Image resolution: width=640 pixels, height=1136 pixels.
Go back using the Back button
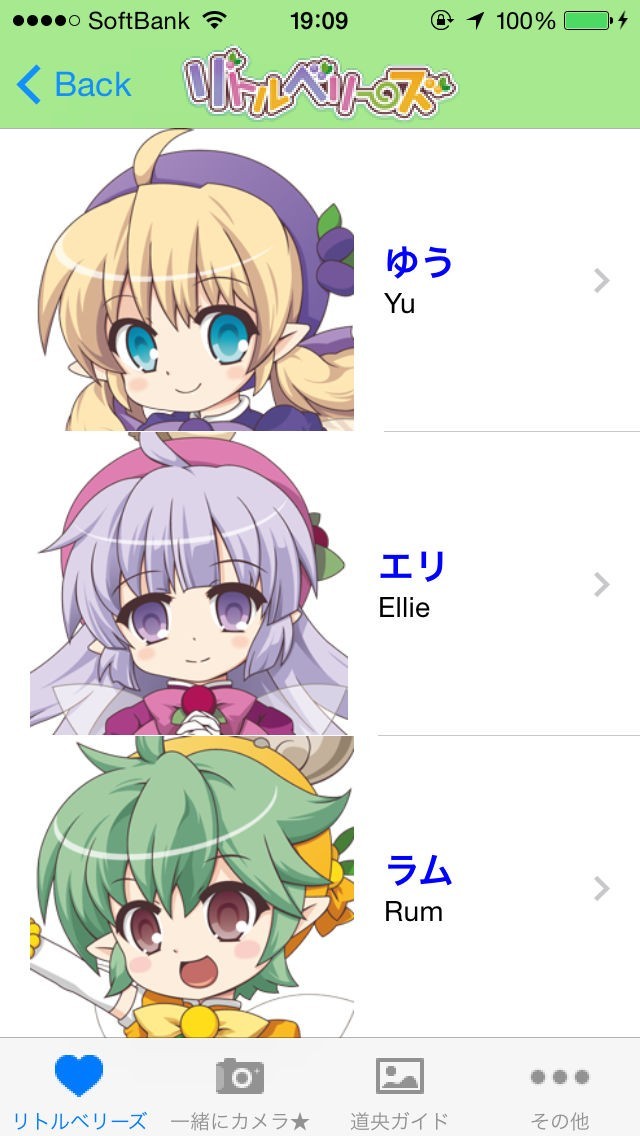point(74,85)
